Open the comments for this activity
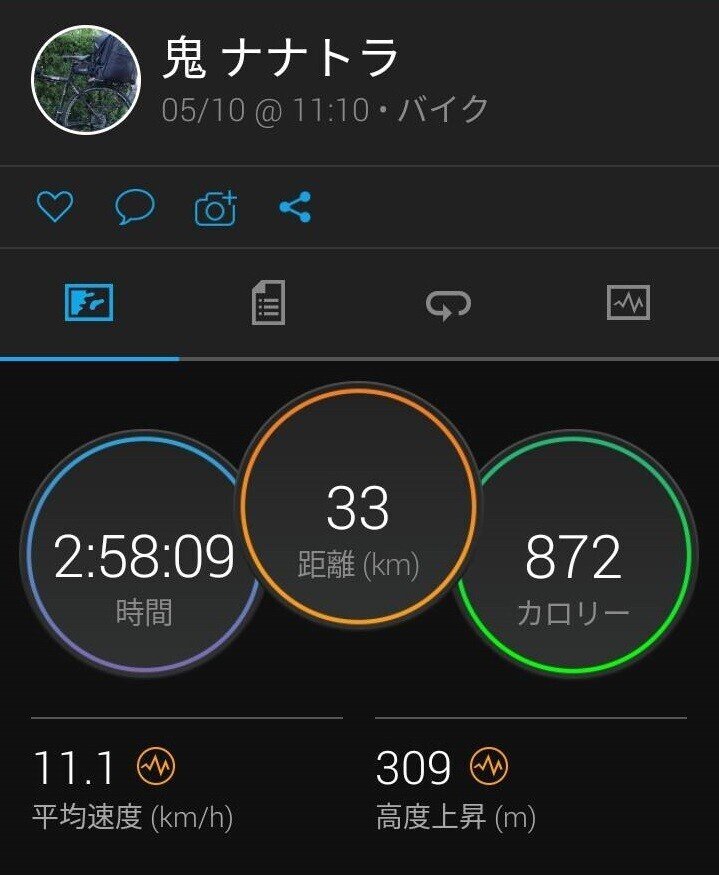The width and height of the screenshot is (719, 875). tap(135, 208)
